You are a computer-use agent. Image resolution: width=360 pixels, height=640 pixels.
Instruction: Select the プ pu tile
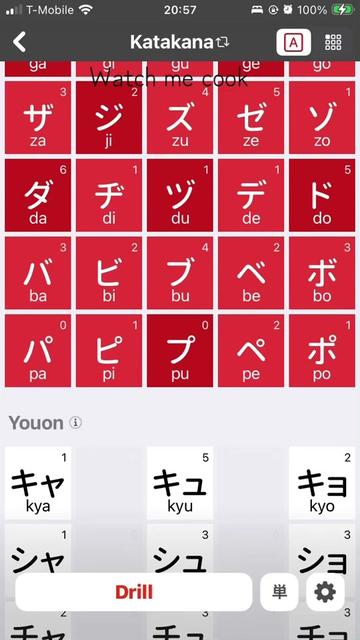(180, 351)
